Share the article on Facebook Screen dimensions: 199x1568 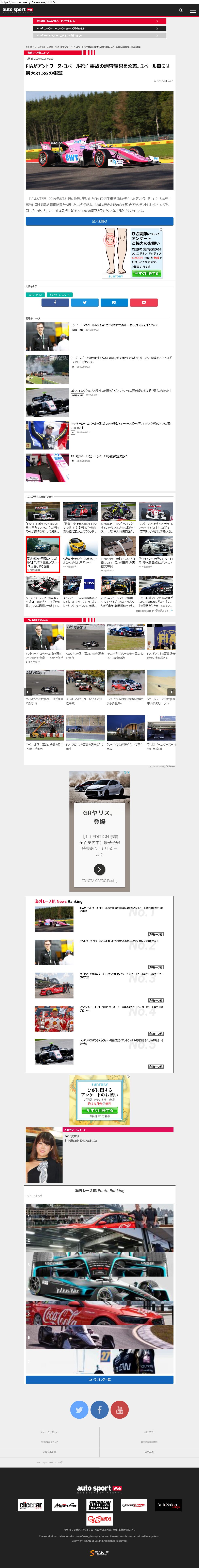coord(55,302)
